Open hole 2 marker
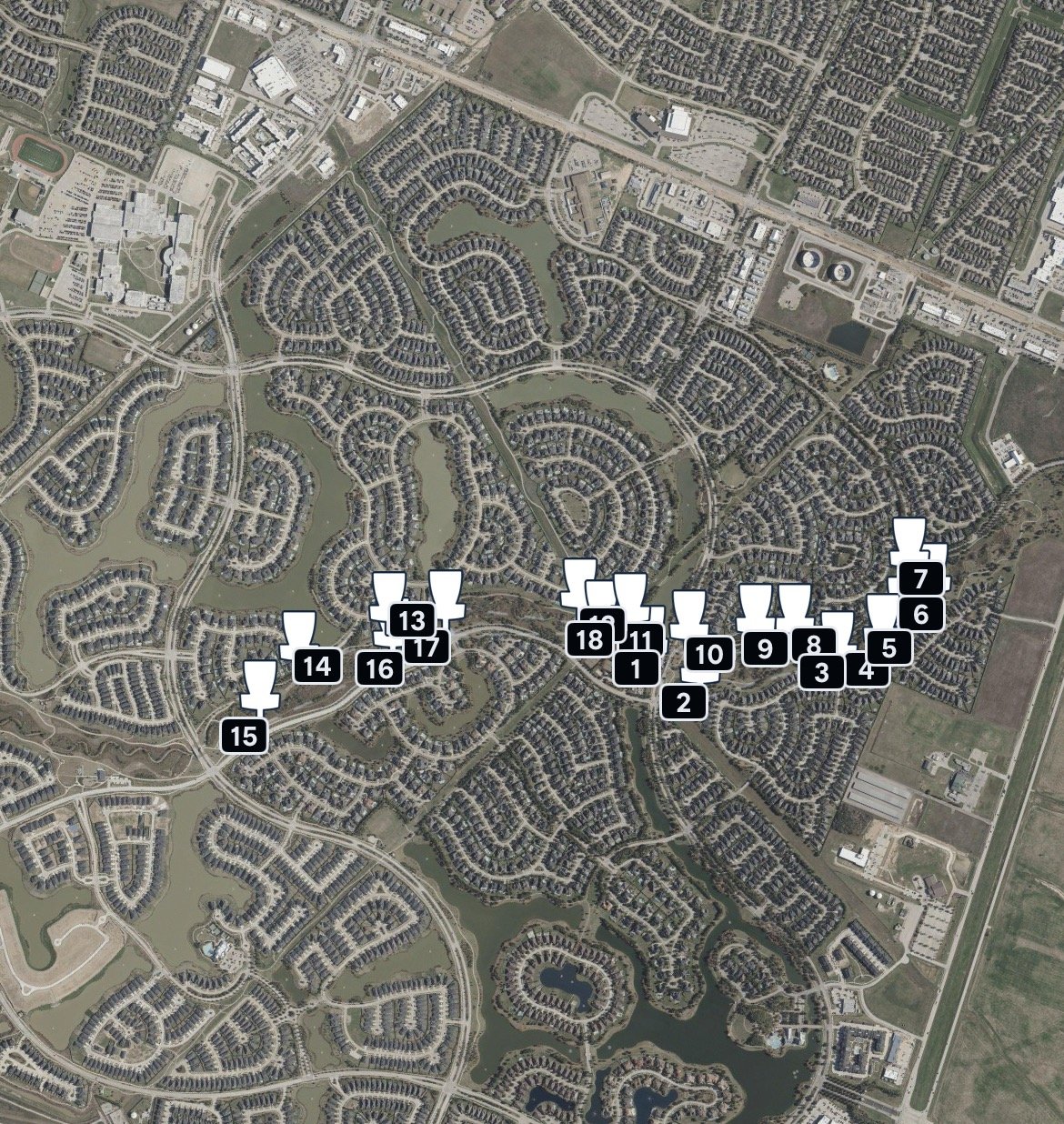The image size is (1064, 1124). coord(684,701)
